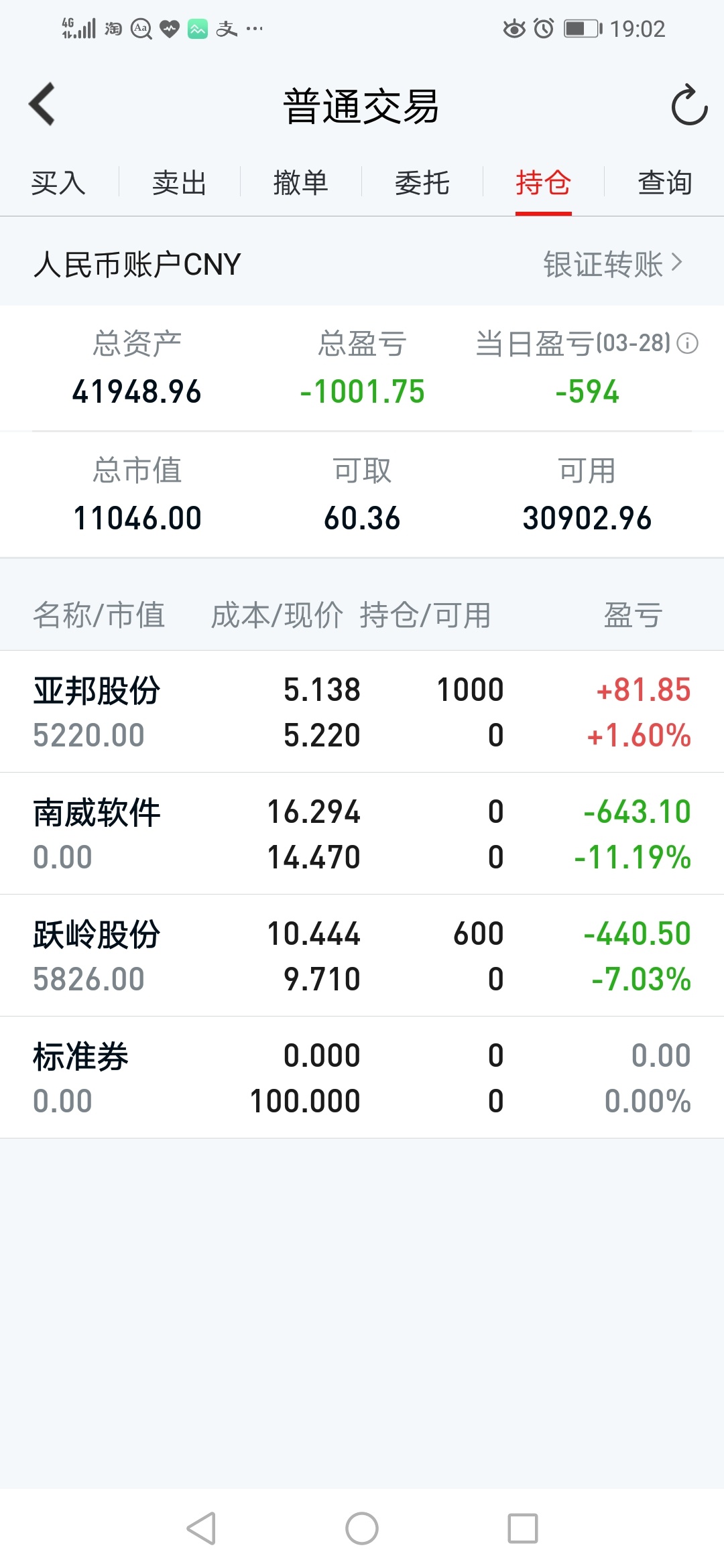Switch to the 卖出 tab

[x=179, y=182]
